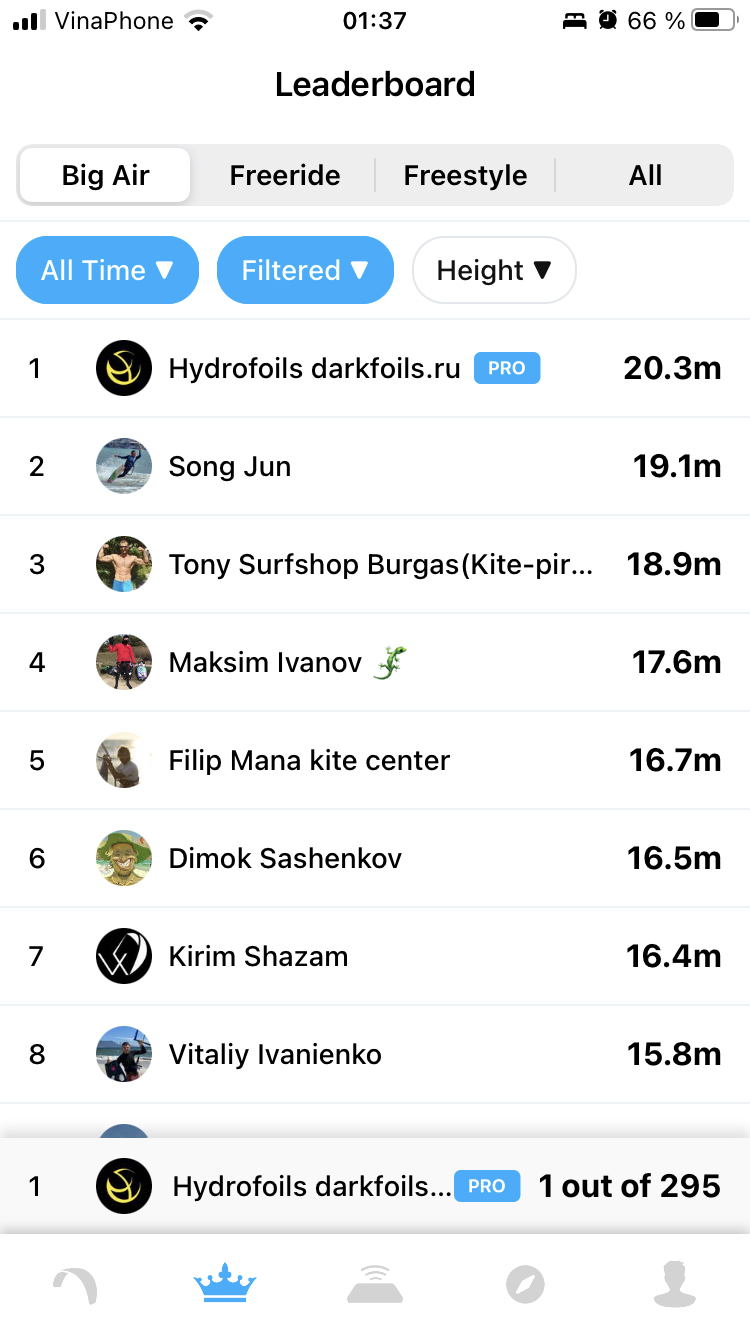Viewport: 750px width, 1334px height.
Task: Open the compass explore tab
Action: [525, 1285]
